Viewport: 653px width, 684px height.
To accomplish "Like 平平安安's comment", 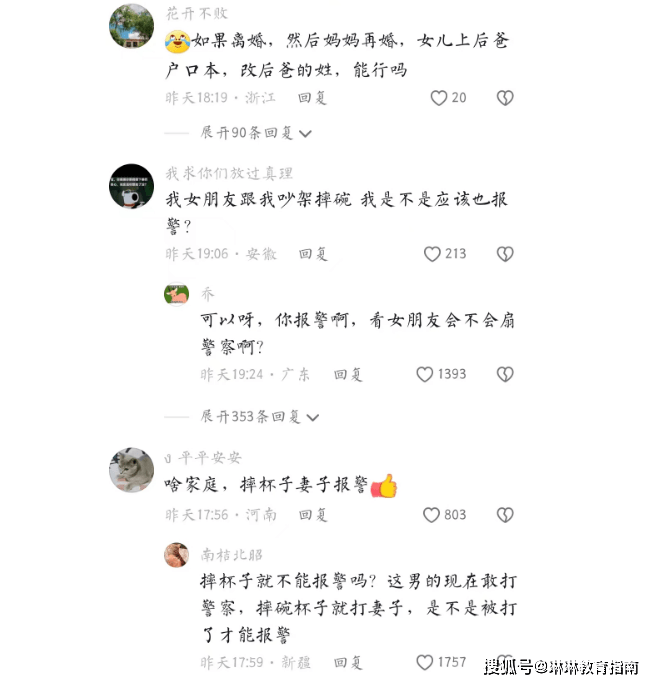I will 432,515.
